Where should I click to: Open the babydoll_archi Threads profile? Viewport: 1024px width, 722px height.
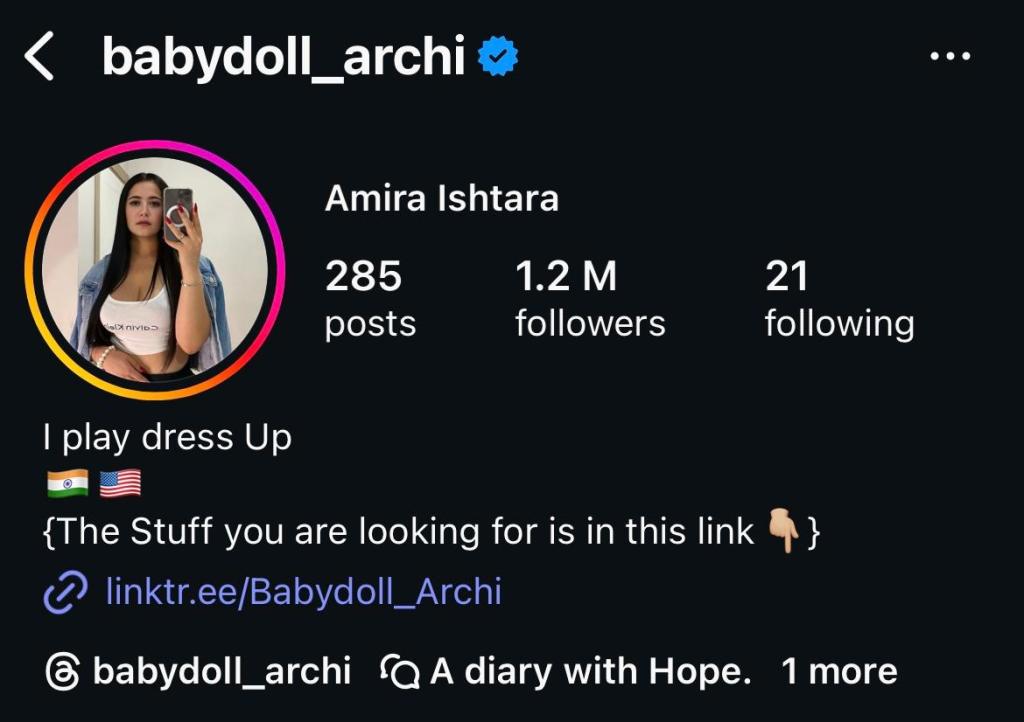coord(200,671)
